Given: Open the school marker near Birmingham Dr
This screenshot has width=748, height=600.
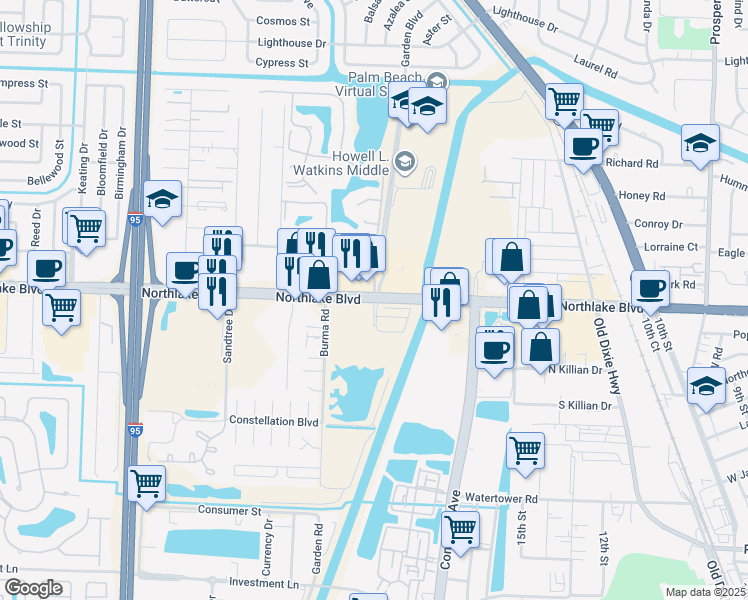Looking at the screenshot, I should pos(162,200).
